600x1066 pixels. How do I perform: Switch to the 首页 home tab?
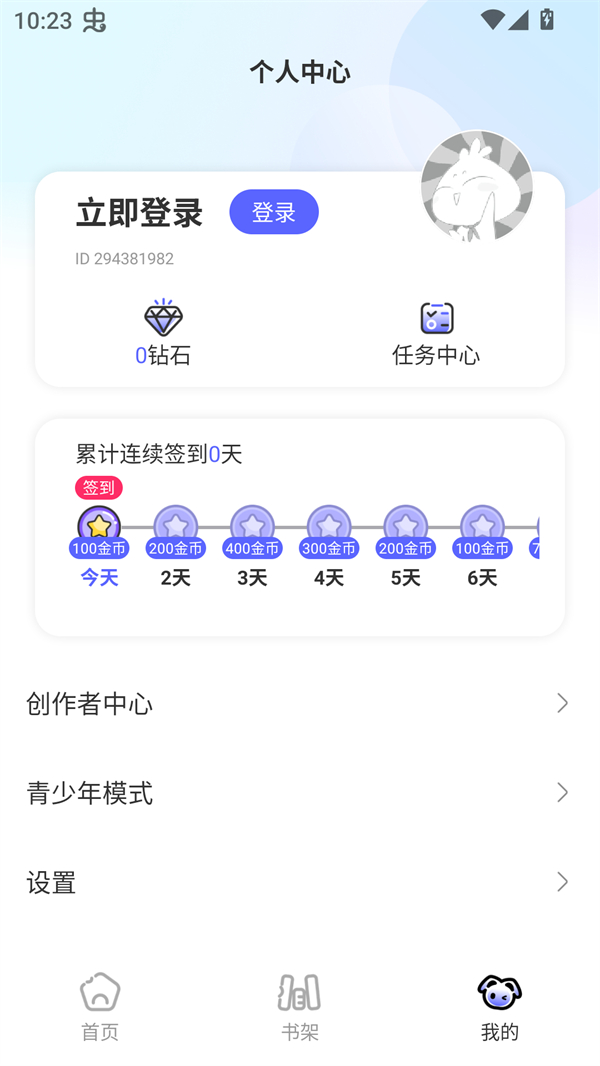click(x=100, y=1007)
